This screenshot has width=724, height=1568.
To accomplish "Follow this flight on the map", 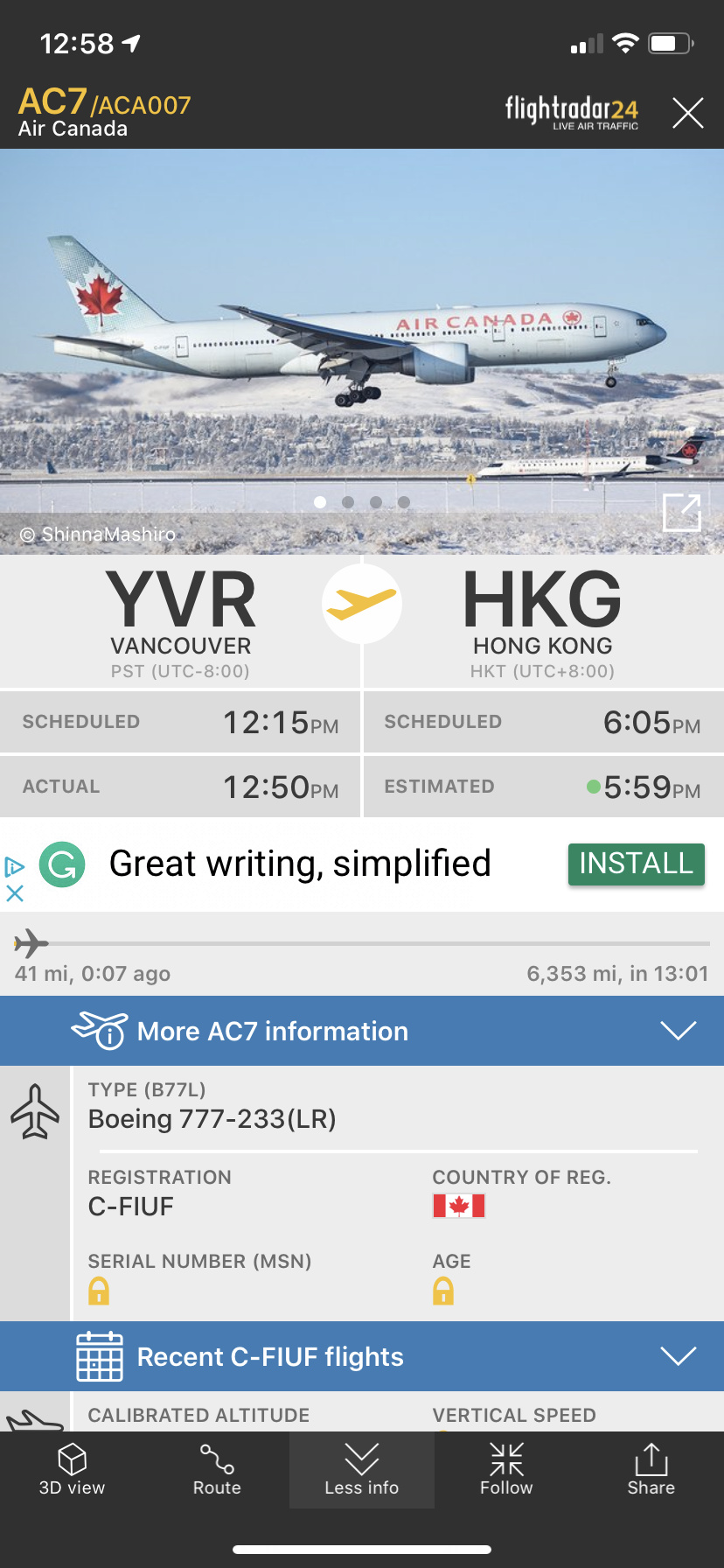I will pyautogui.click(x=506, y=1470).
